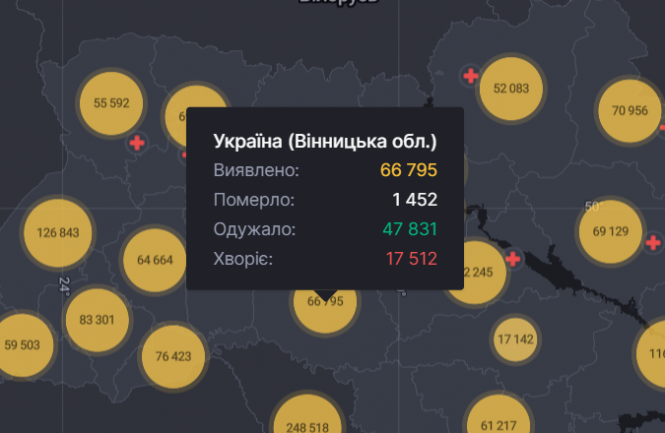Open the 69 129 region marker
Image resolution: width=665 pixels, height=433 pixels.
[x=610, y=232]
